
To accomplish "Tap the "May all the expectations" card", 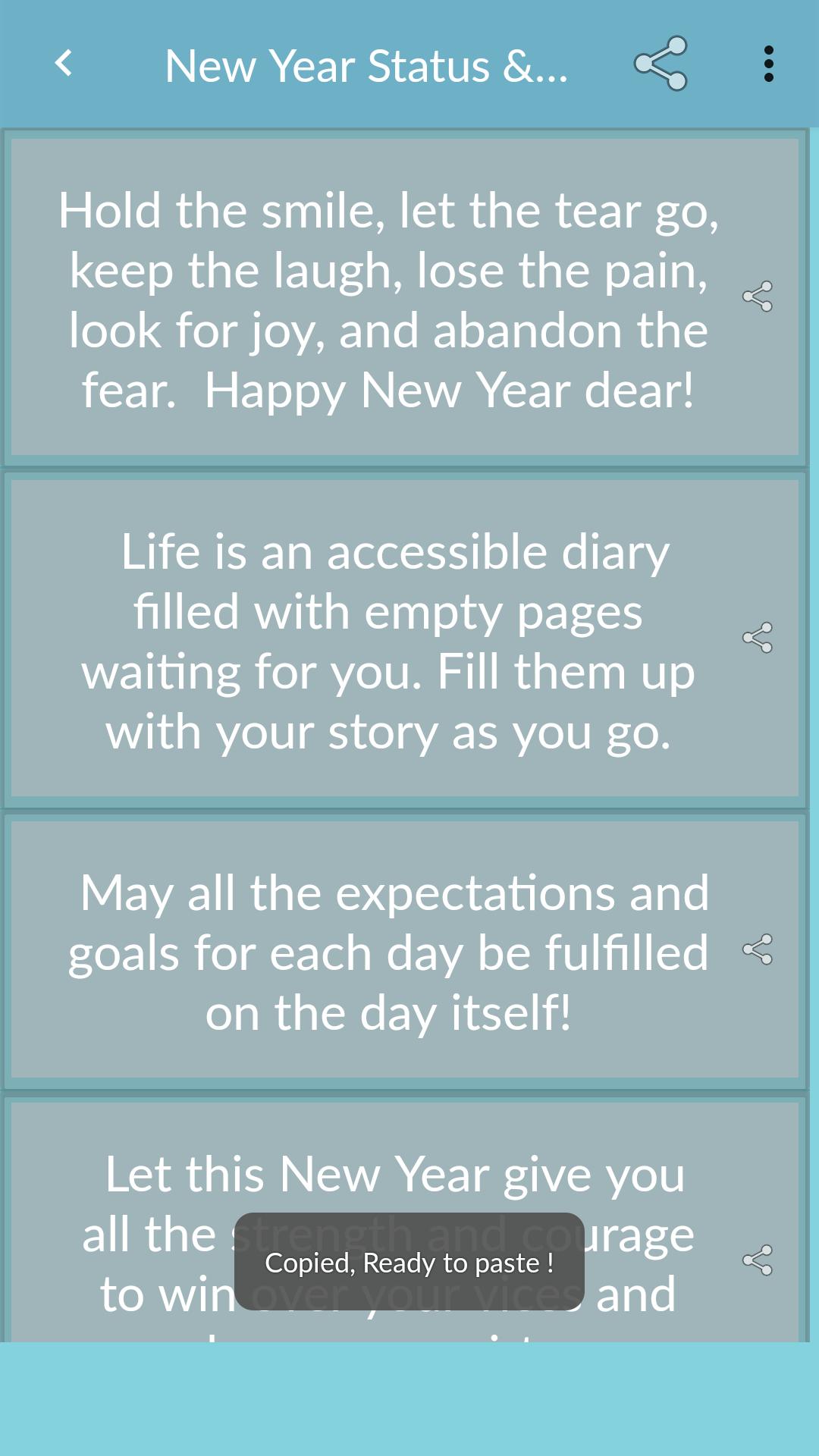I will (x=388, y=952).
